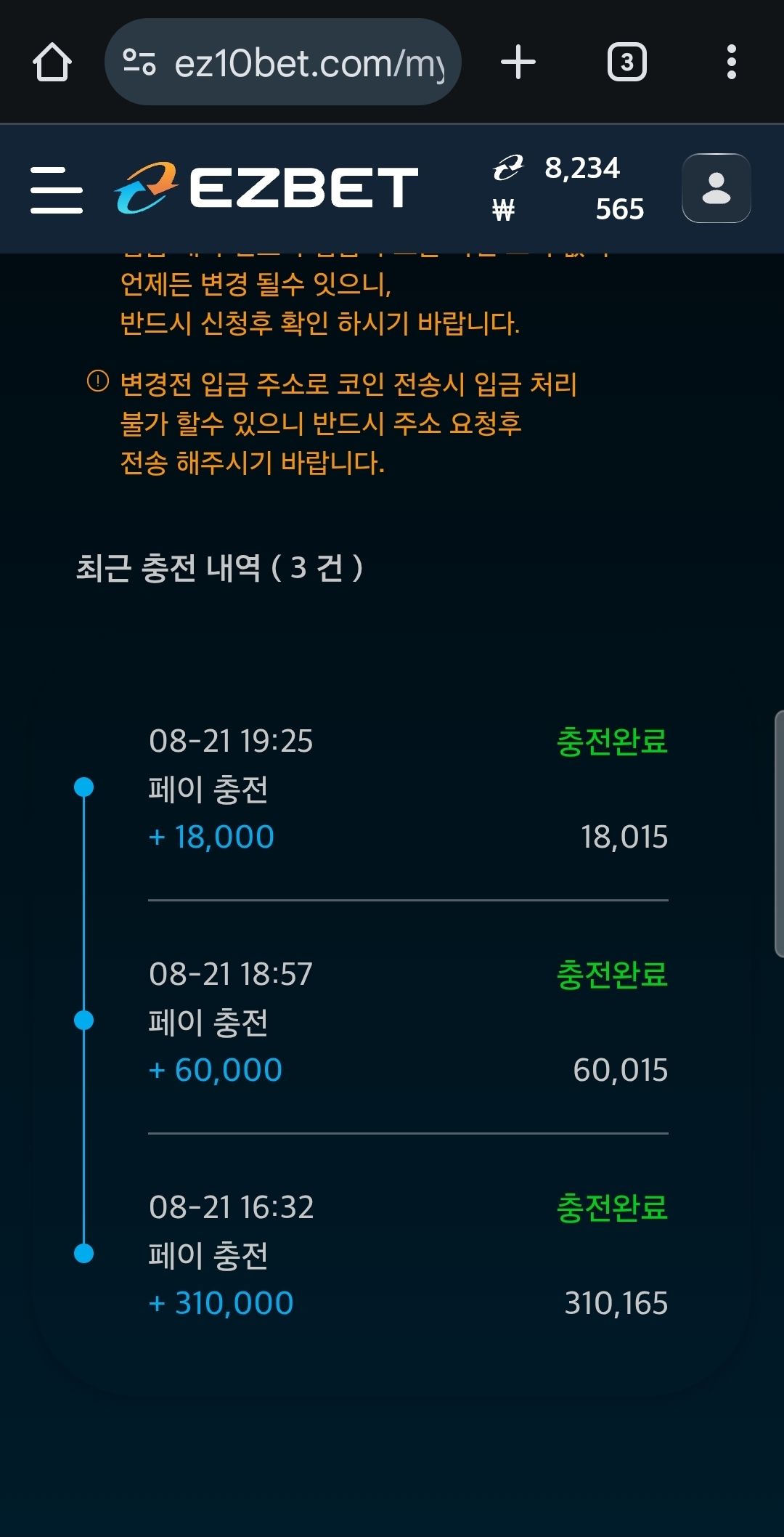
Task: Go to the browser home page
Action: (x=52, y=62)
